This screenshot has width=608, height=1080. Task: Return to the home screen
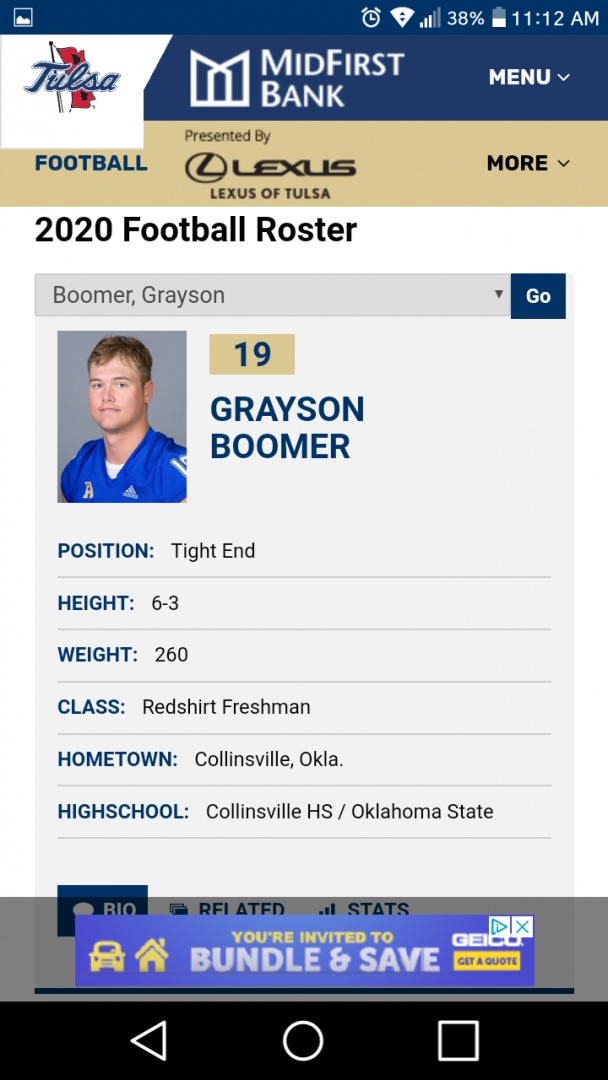pos(303,1041)
